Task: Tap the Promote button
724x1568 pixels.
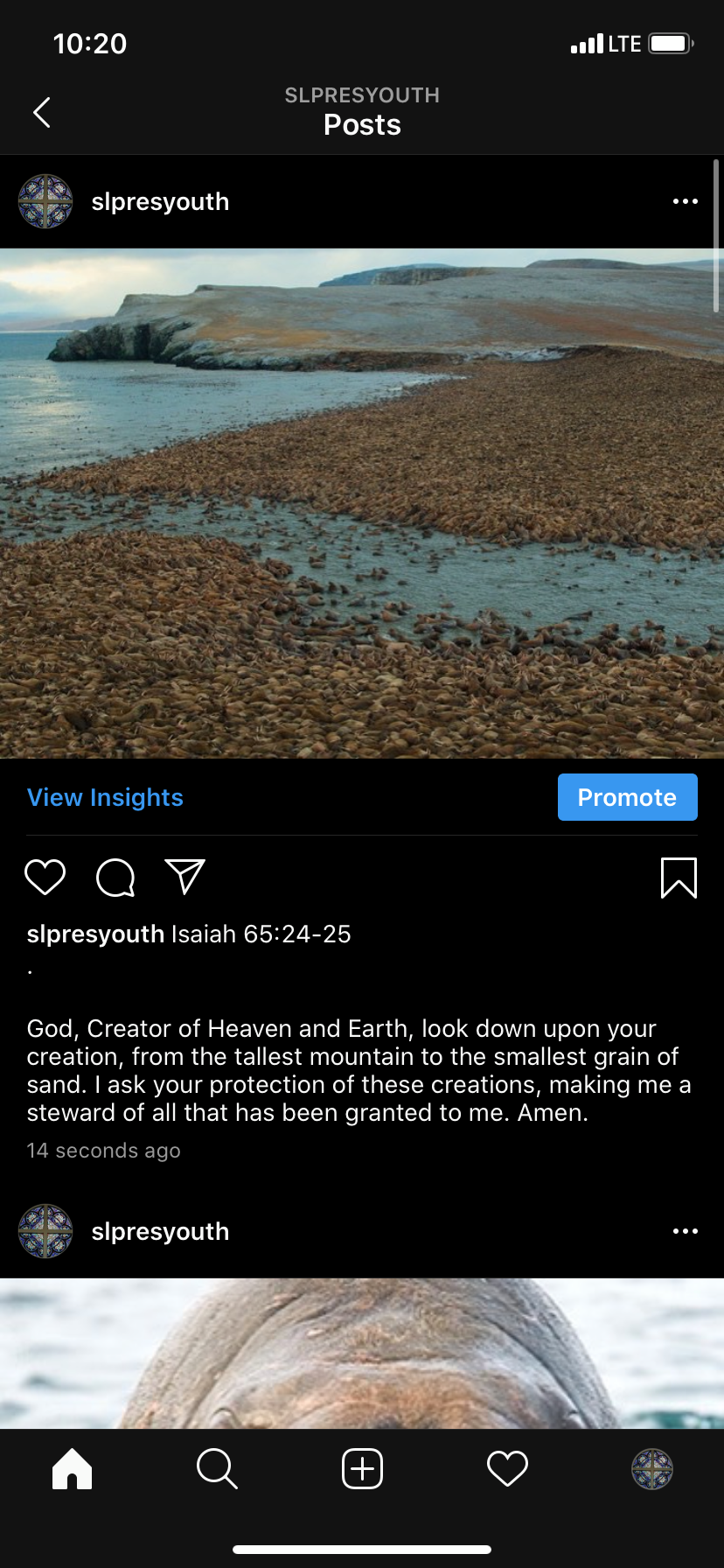Action: coord(627,797)
